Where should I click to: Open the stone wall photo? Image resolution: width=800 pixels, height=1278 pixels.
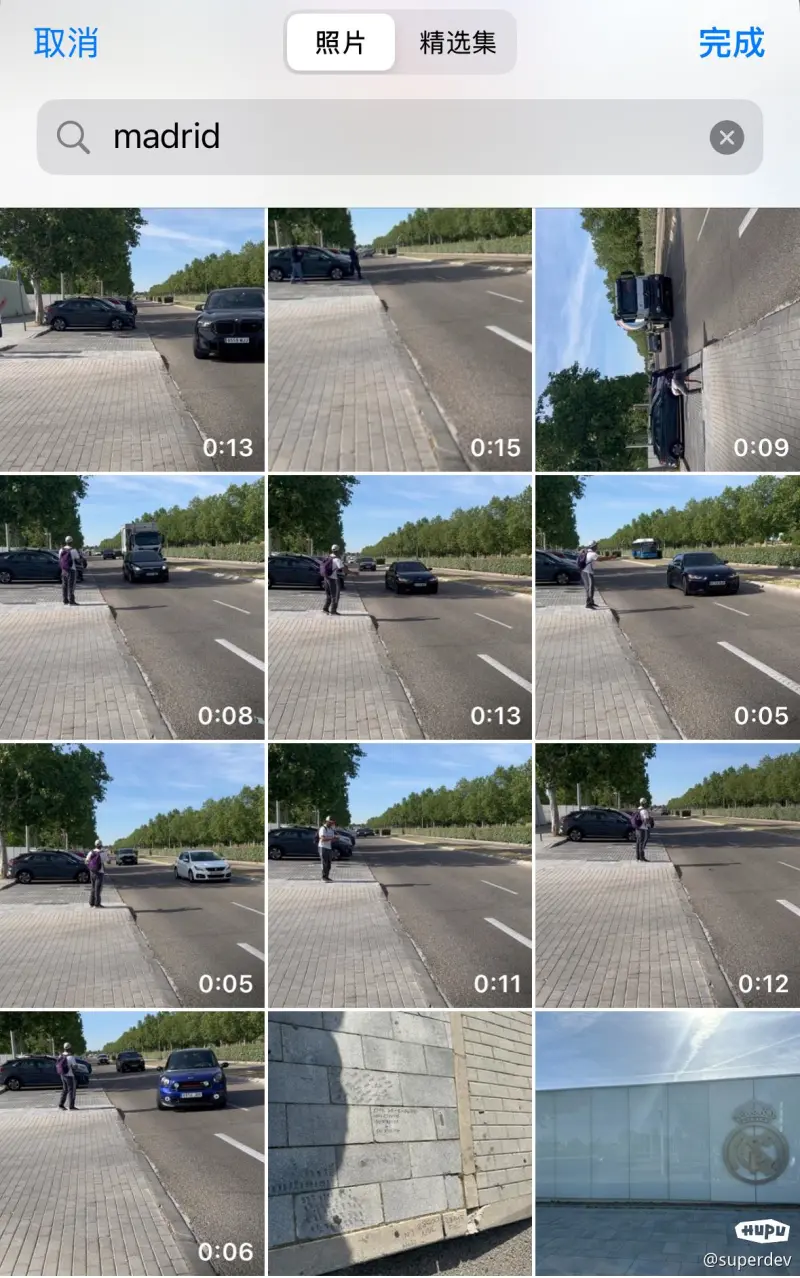(400, 1143)
